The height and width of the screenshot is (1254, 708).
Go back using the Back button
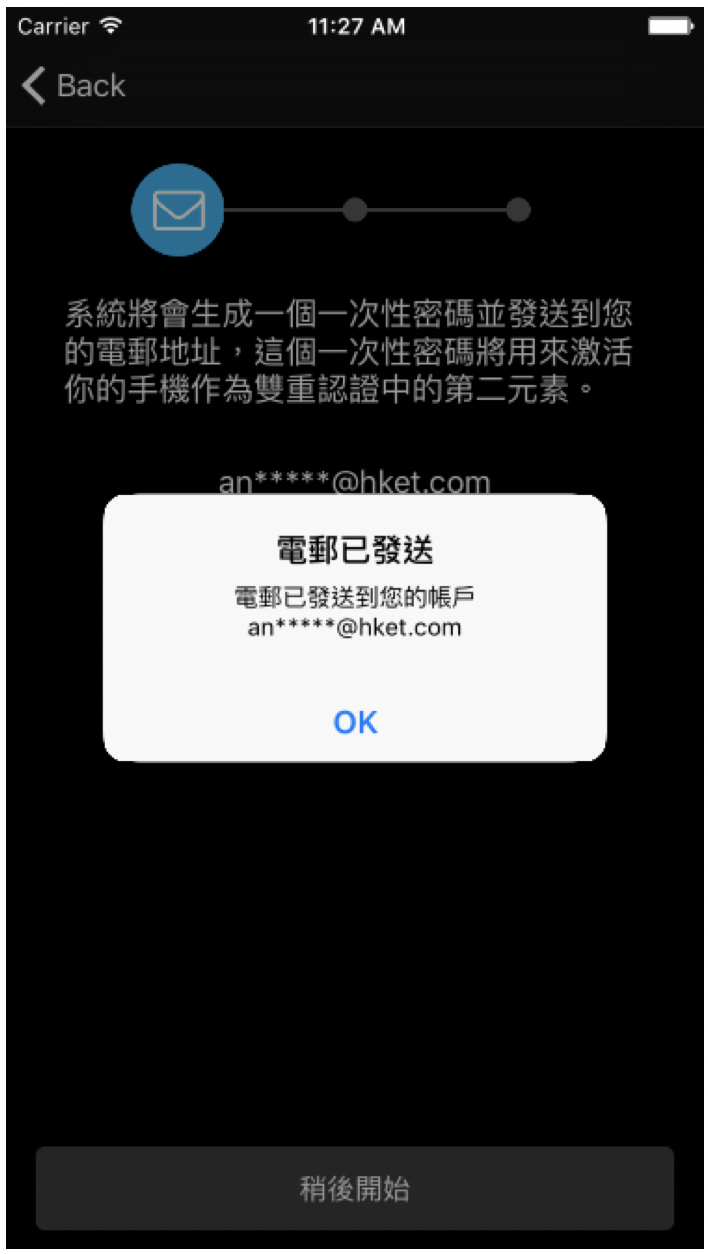[73, 86]
